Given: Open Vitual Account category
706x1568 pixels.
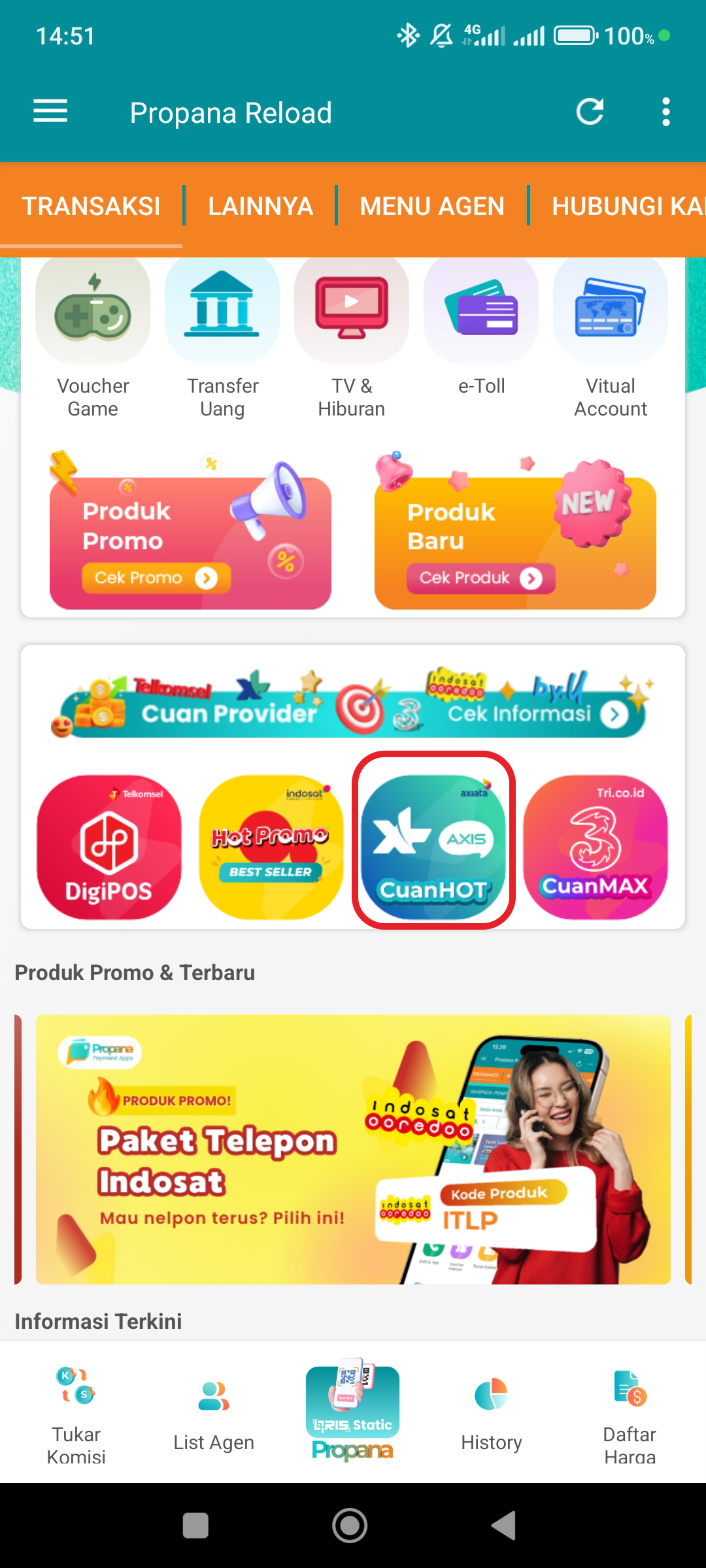Looking at the screenshot, I should (x=611, y=338).
